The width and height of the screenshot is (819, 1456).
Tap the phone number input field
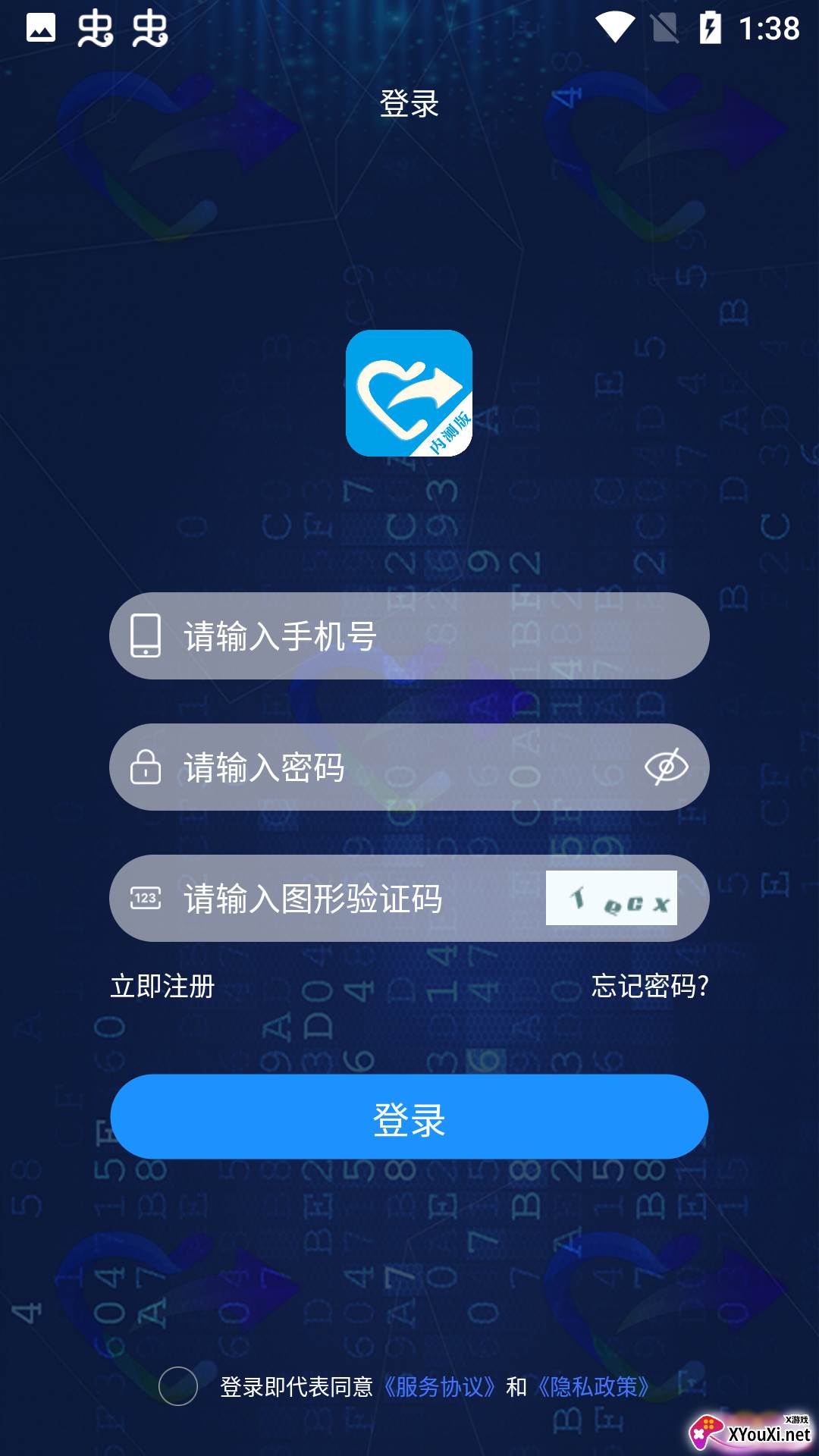click(409, 635)
